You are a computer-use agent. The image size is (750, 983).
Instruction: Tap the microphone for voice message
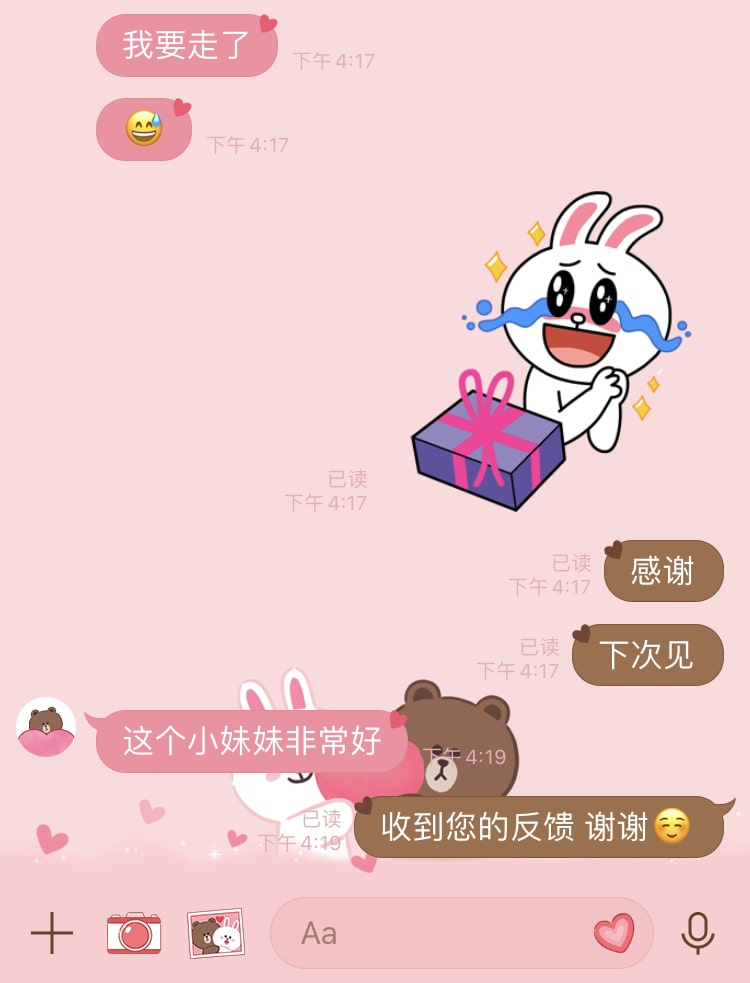point(697,933)
